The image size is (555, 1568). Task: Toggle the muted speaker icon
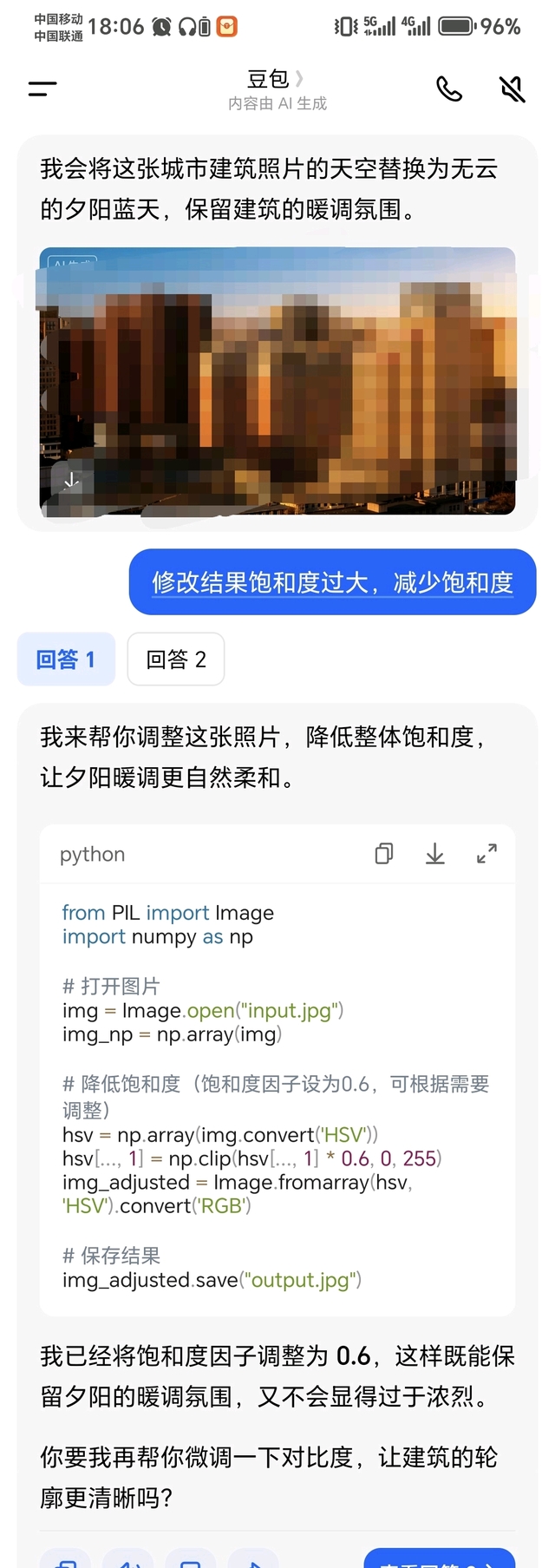point(512,89)
